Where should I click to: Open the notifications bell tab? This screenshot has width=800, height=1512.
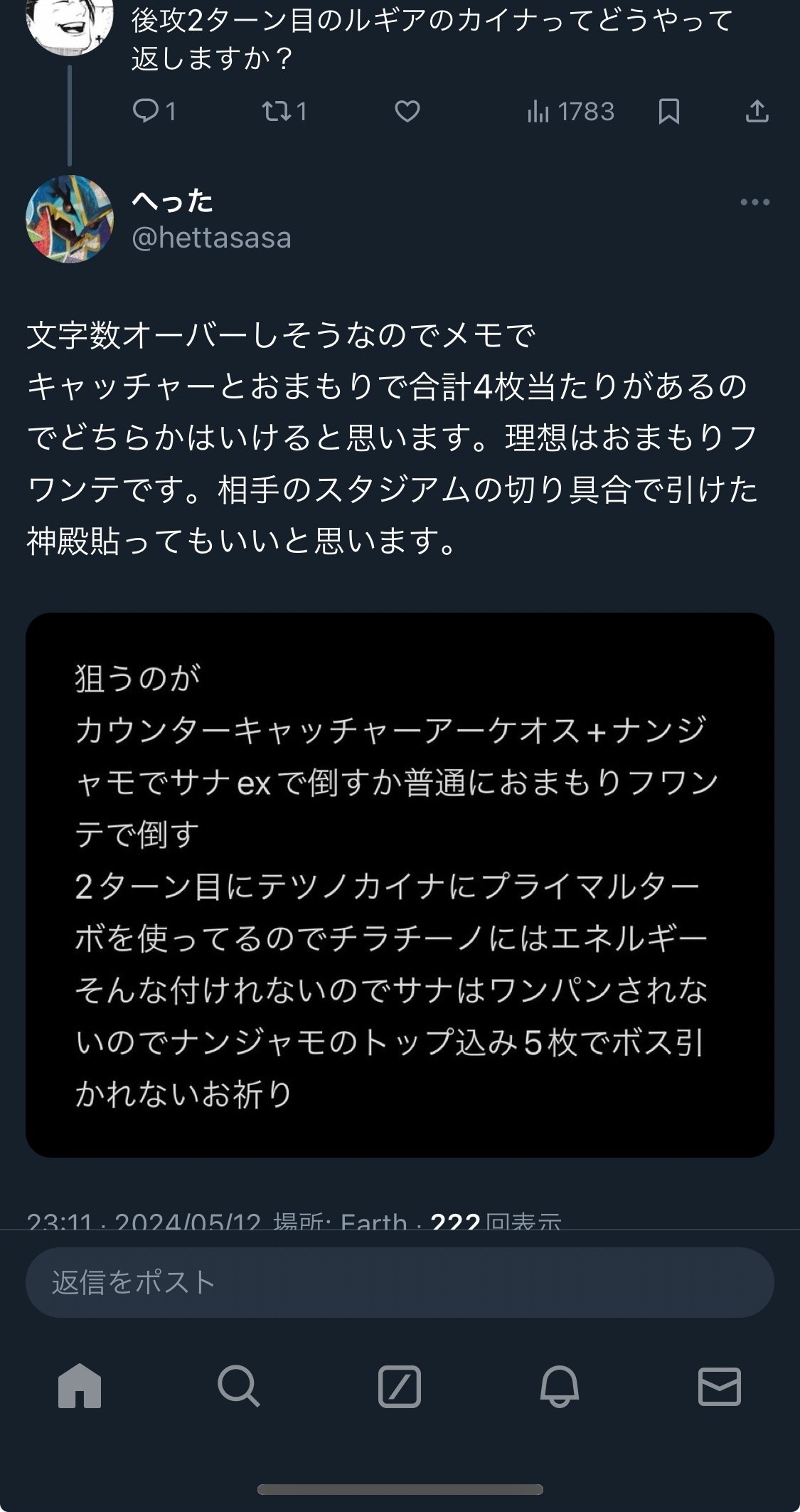[x=560, y=1386]
